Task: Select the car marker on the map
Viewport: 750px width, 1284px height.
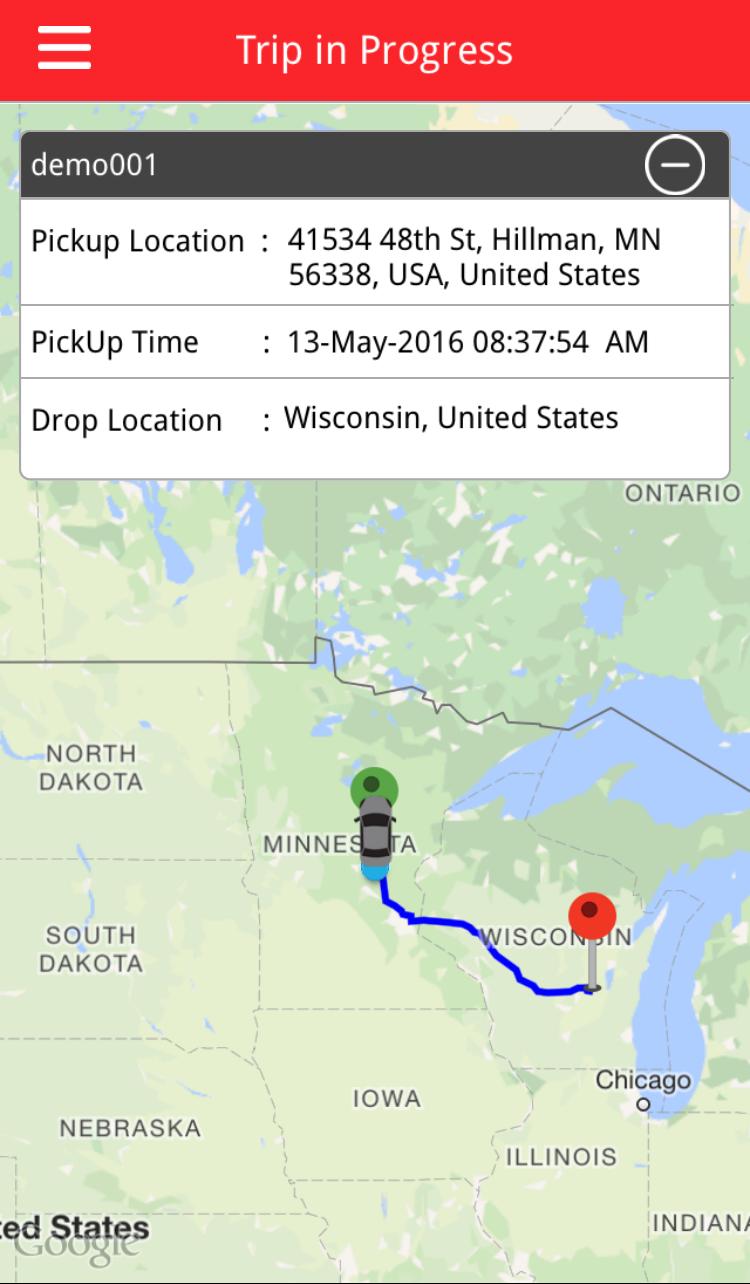Action: point(375,833)
